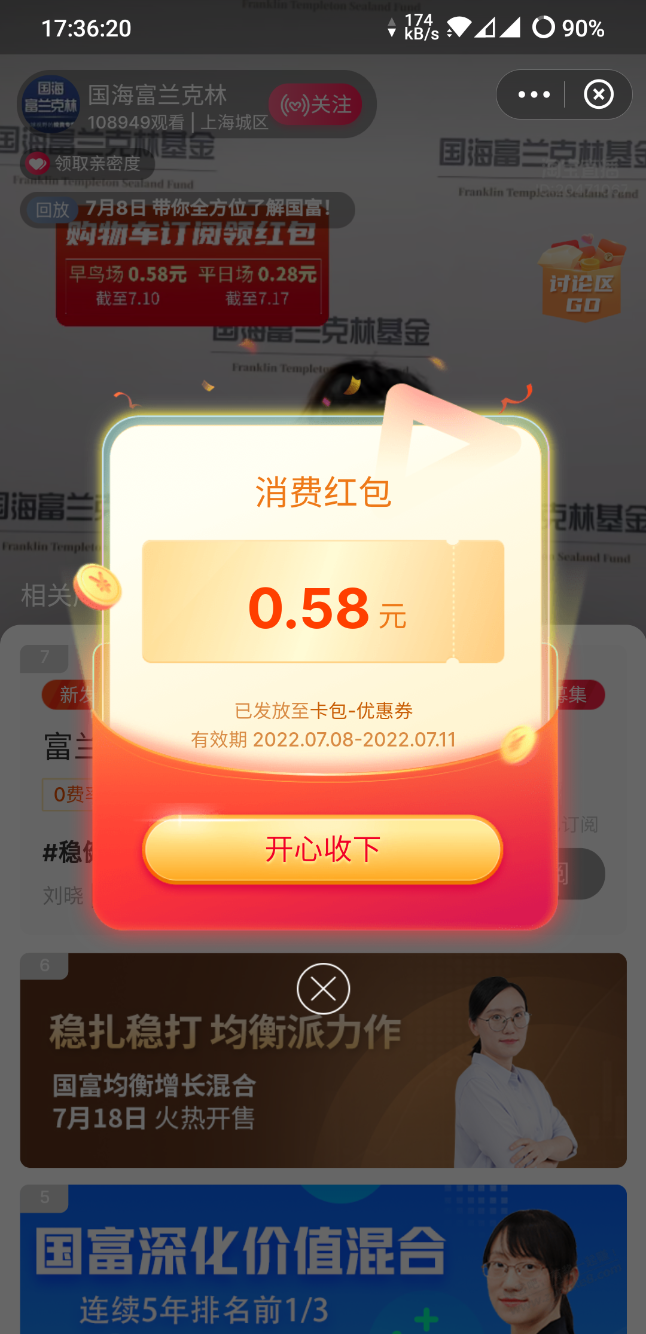The image size is (646, 1334).
Task: Tap the 开心收下 button to accept the red packet
Action: point(322,849)
